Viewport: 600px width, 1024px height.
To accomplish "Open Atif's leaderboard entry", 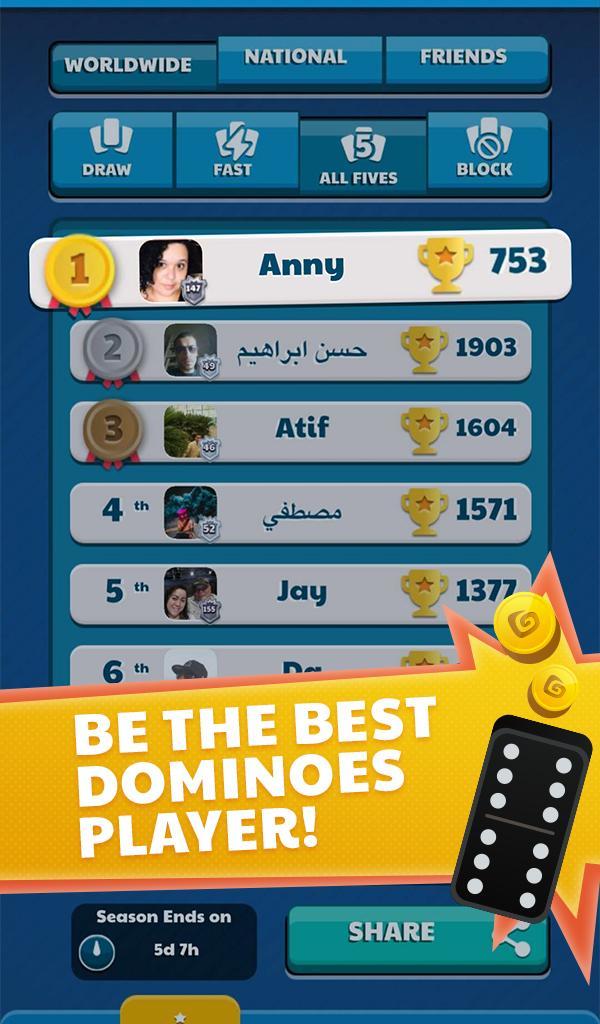I will 300,430.
